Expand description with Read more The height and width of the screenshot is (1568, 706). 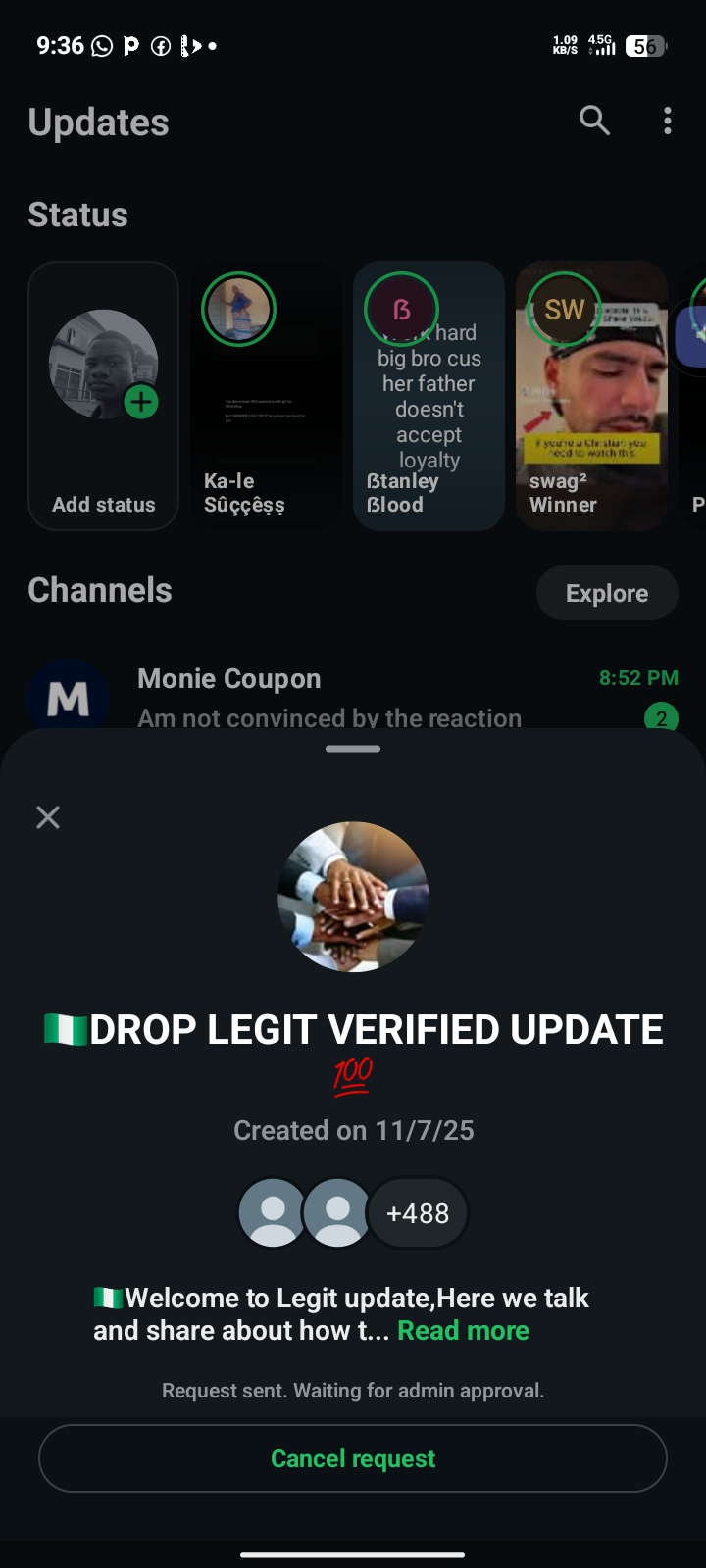pyautogui.click(x=463, y=1331)
